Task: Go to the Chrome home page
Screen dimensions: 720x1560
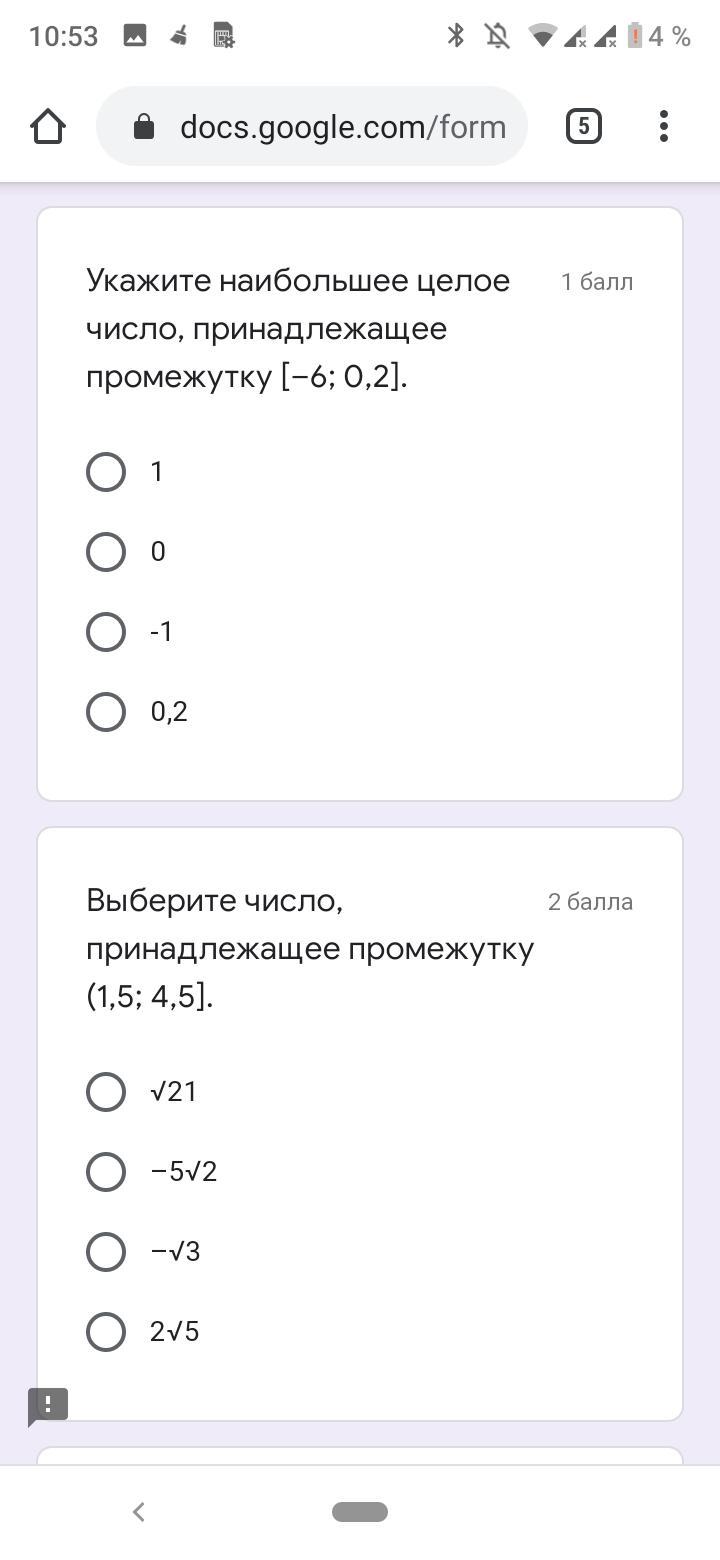Action: [x=48, y=127]
